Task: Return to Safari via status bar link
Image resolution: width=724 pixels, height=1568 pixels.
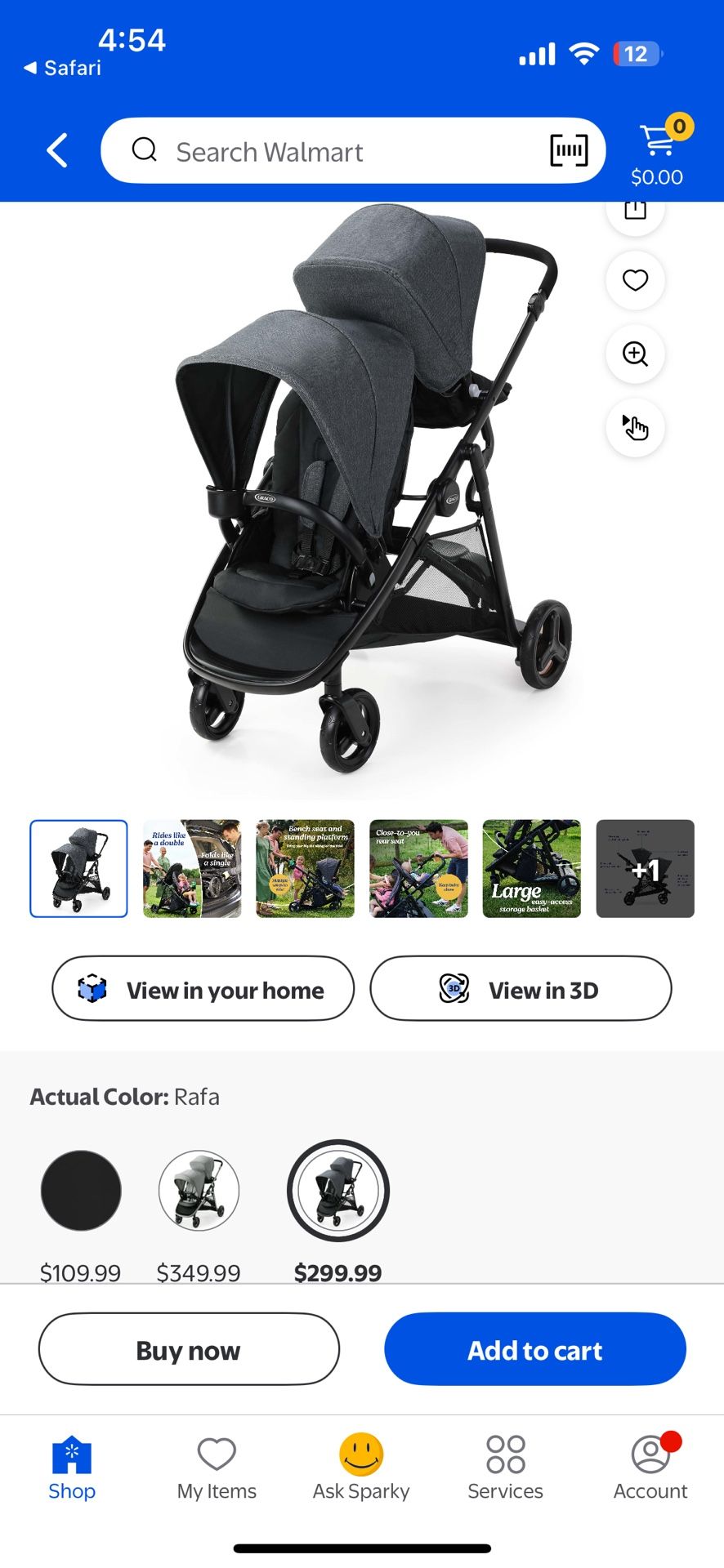Action: point(61,68)
